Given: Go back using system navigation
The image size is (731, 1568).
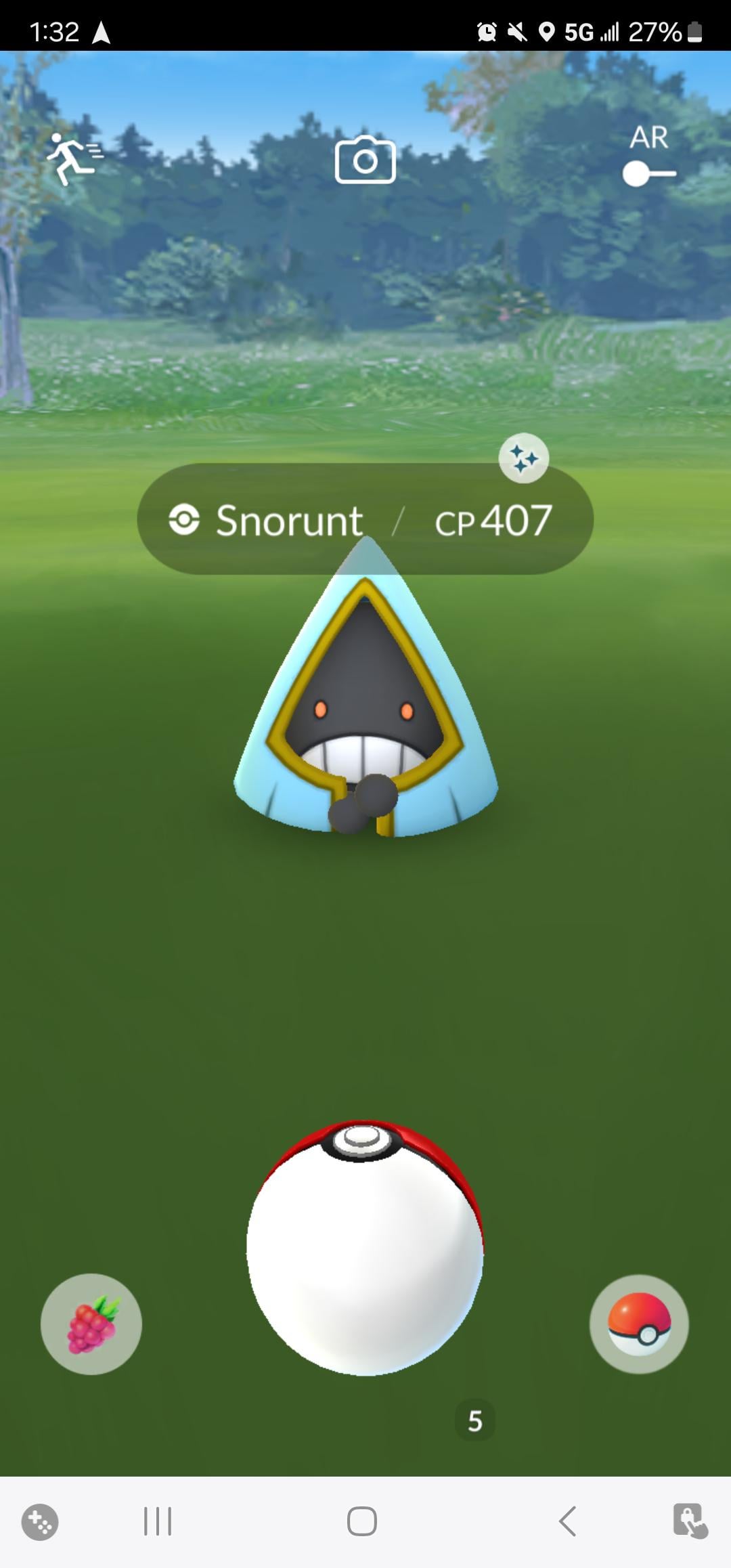Looking at the screenshot, I should (567, 1521).
